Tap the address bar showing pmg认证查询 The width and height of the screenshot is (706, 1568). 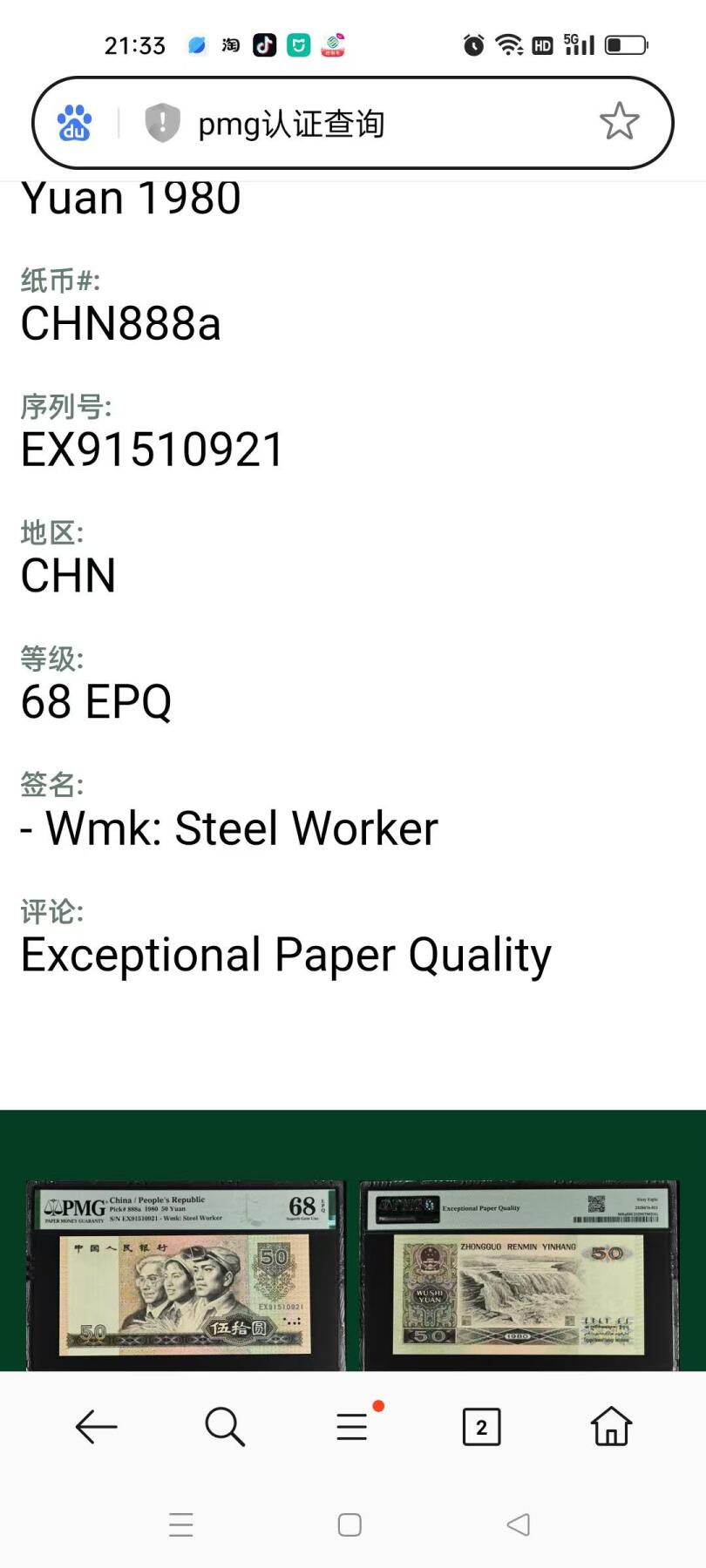tap(349, 124)
